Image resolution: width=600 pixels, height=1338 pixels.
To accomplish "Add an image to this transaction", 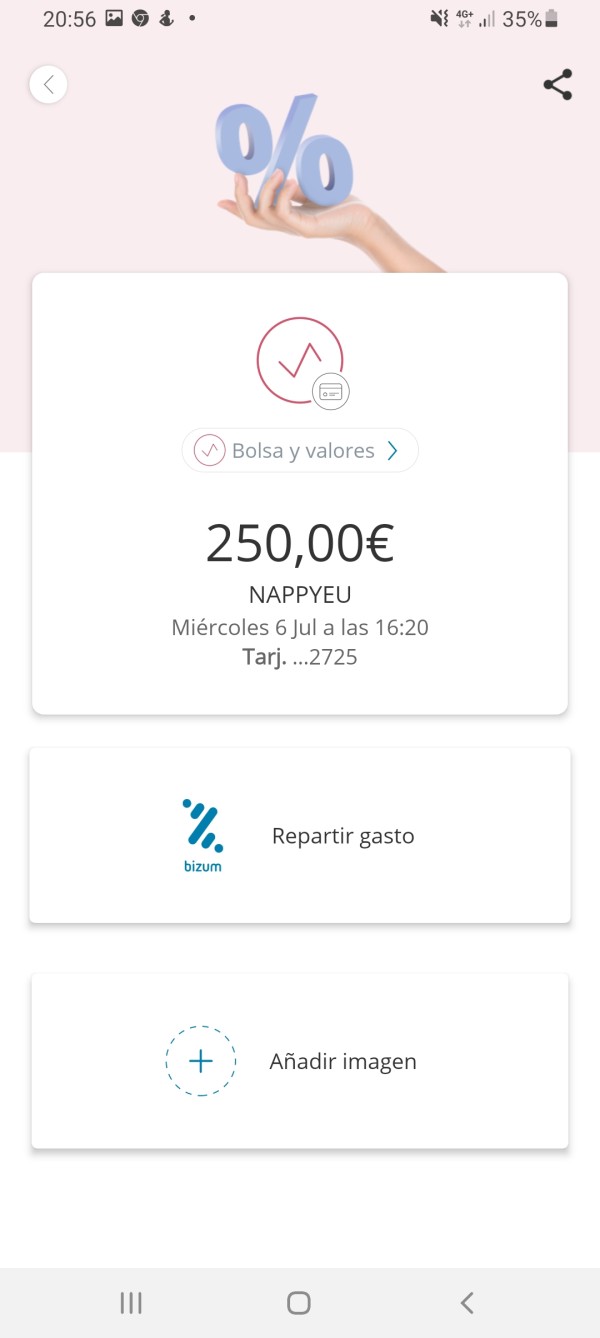I will pos(300,1062).
